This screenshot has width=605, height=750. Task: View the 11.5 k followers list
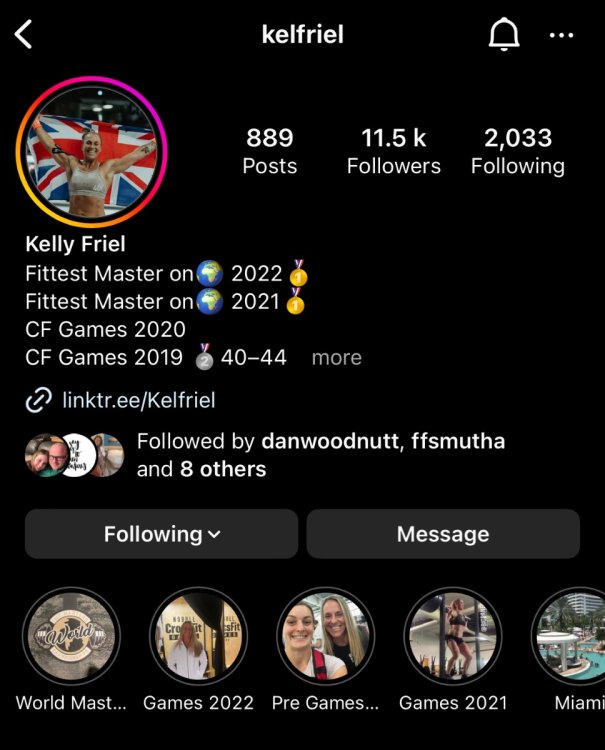[x=393, y=151]
